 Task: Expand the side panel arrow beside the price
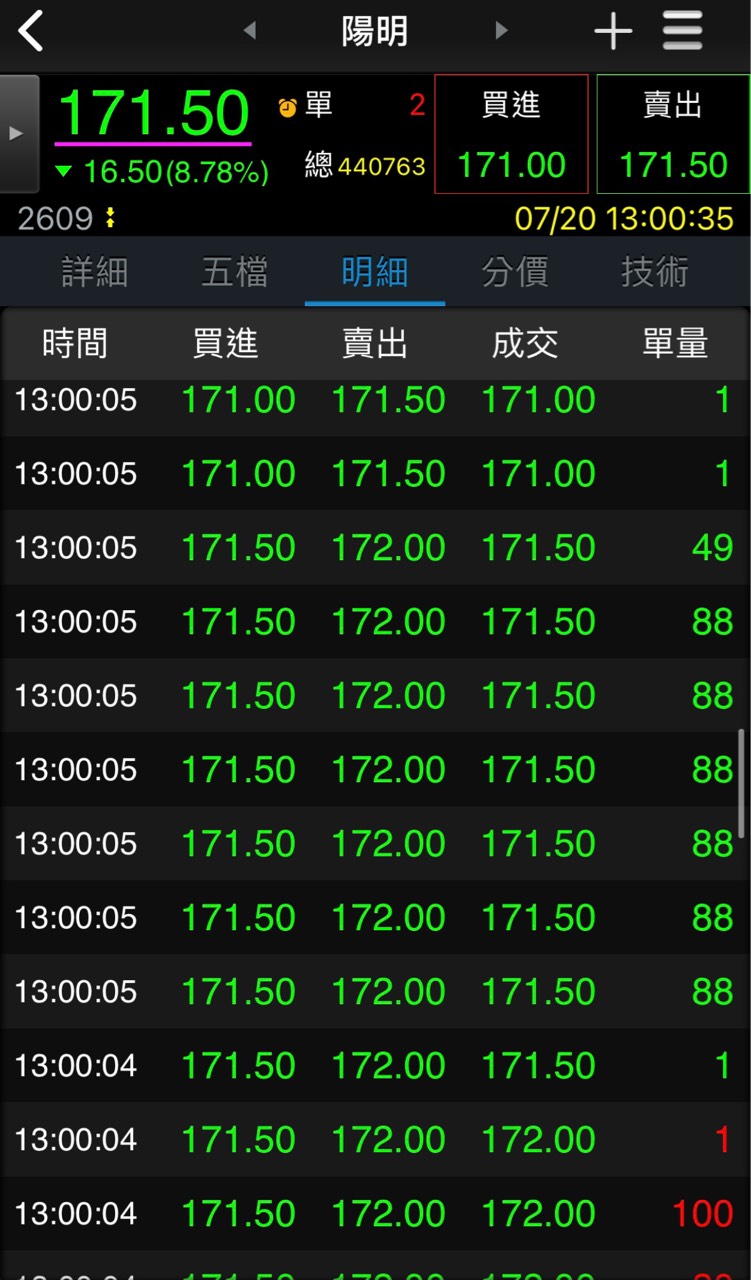18,134
